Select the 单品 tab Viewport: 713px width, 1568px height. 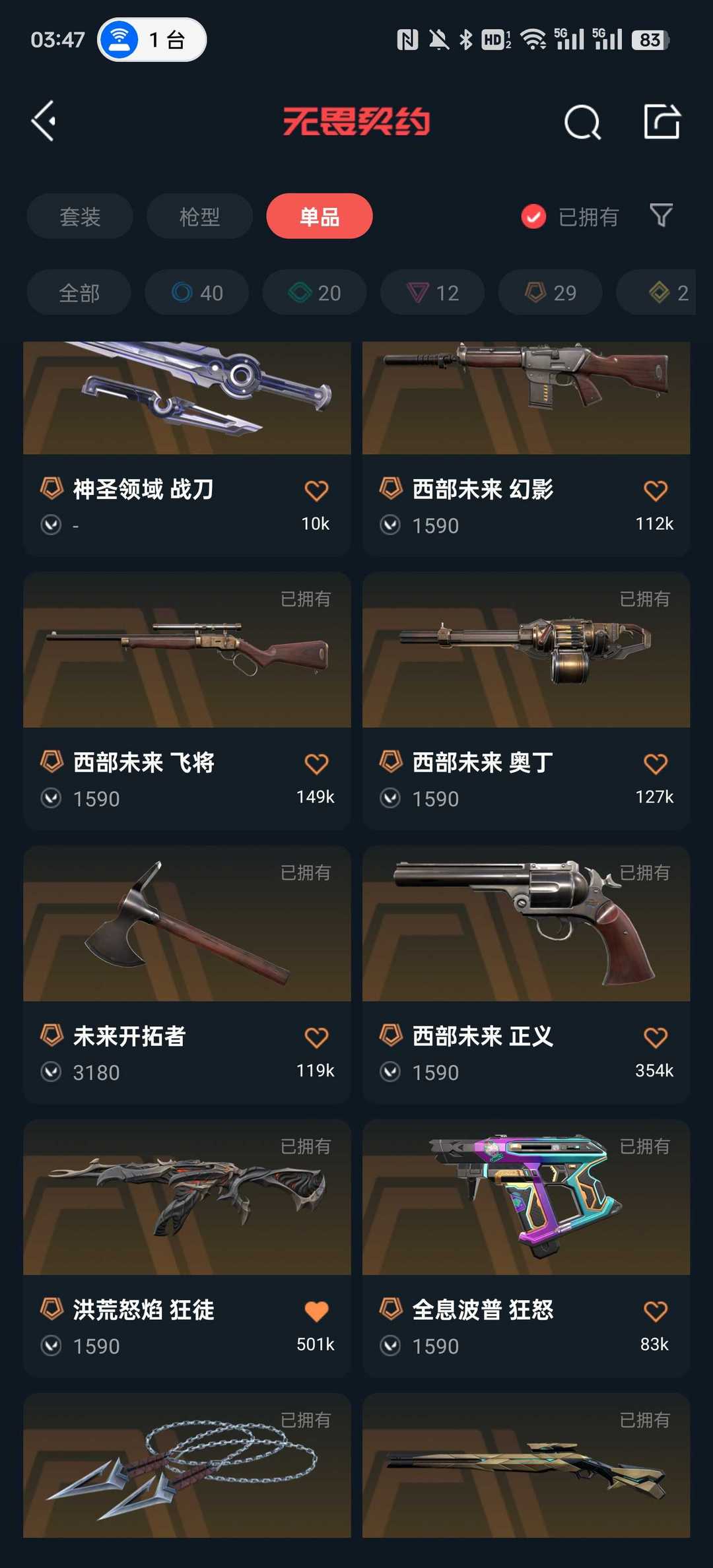(320, 216)
